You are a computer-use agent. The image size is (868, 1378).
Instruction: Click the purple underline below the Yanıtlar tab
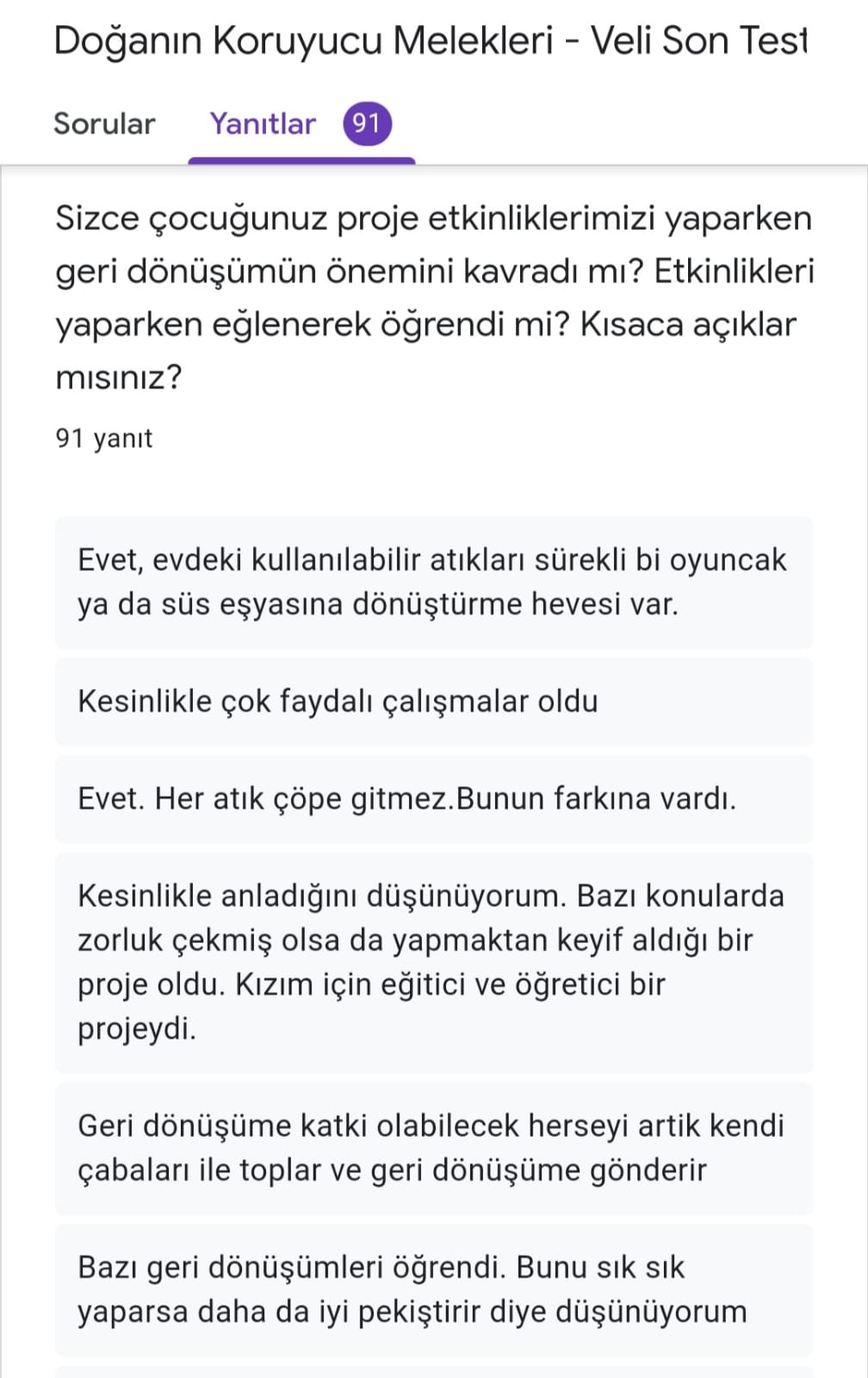[301, 159]
